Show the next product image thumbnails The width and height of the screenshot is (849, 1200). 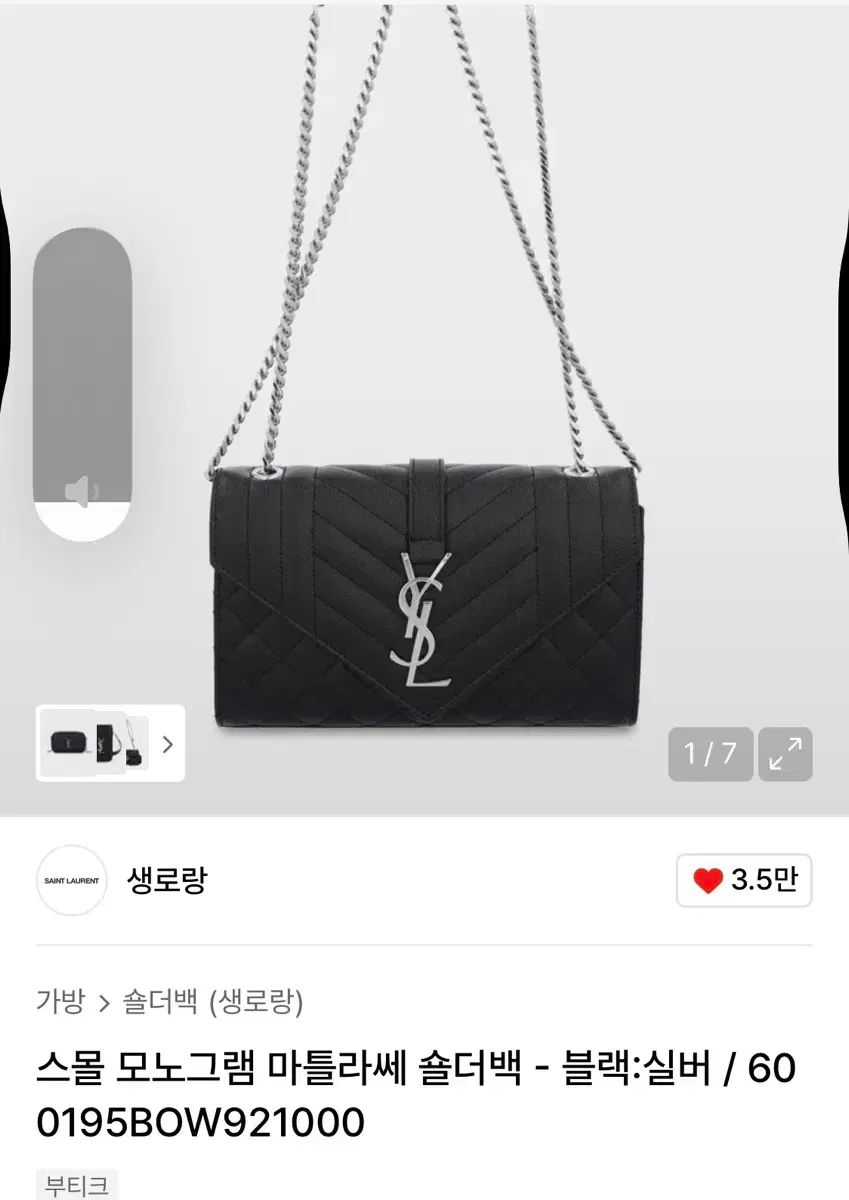point(168,744)
